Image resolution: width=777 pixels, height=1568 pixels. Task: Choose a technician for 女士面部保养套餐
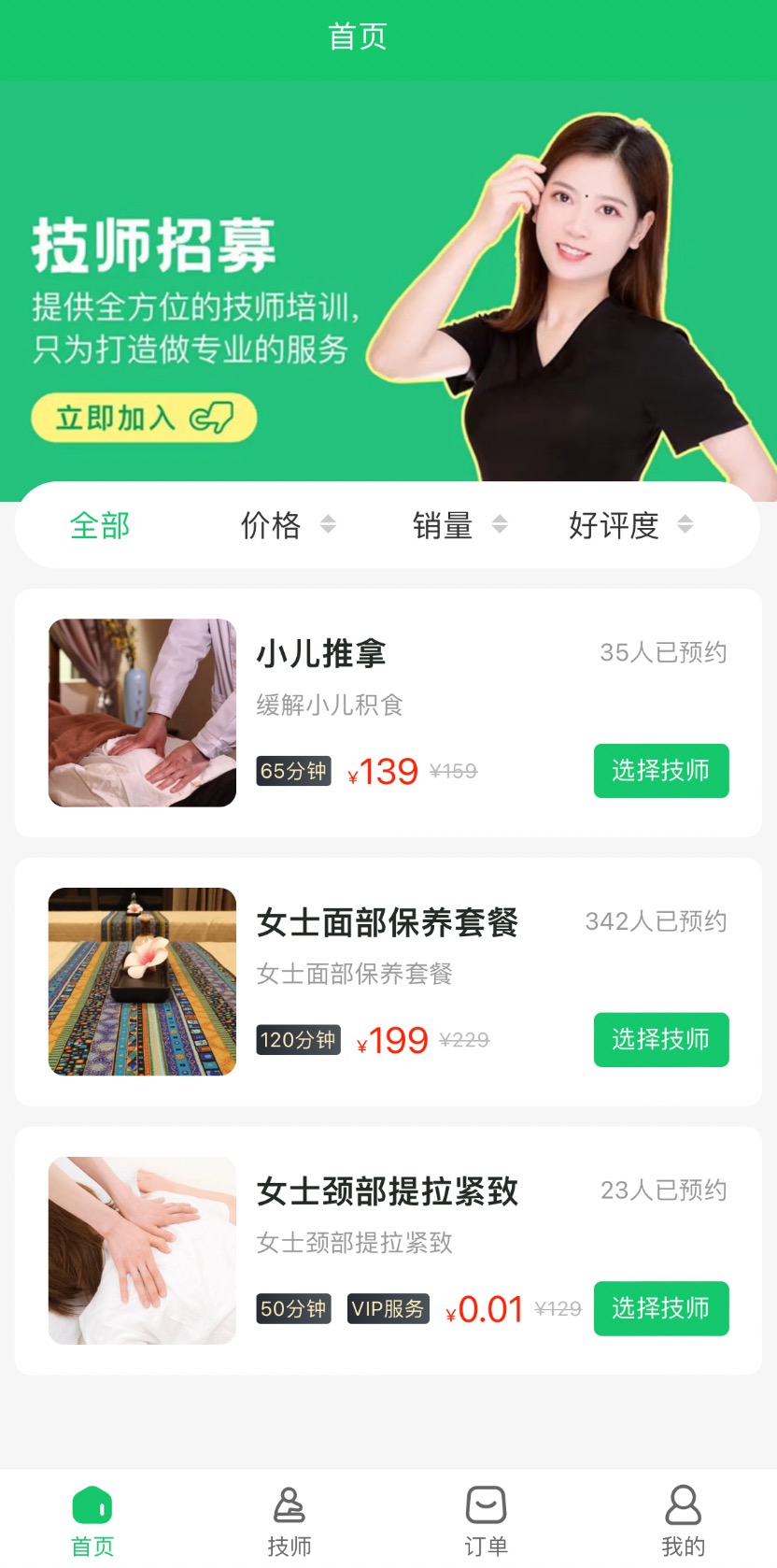click(661, 1040)
